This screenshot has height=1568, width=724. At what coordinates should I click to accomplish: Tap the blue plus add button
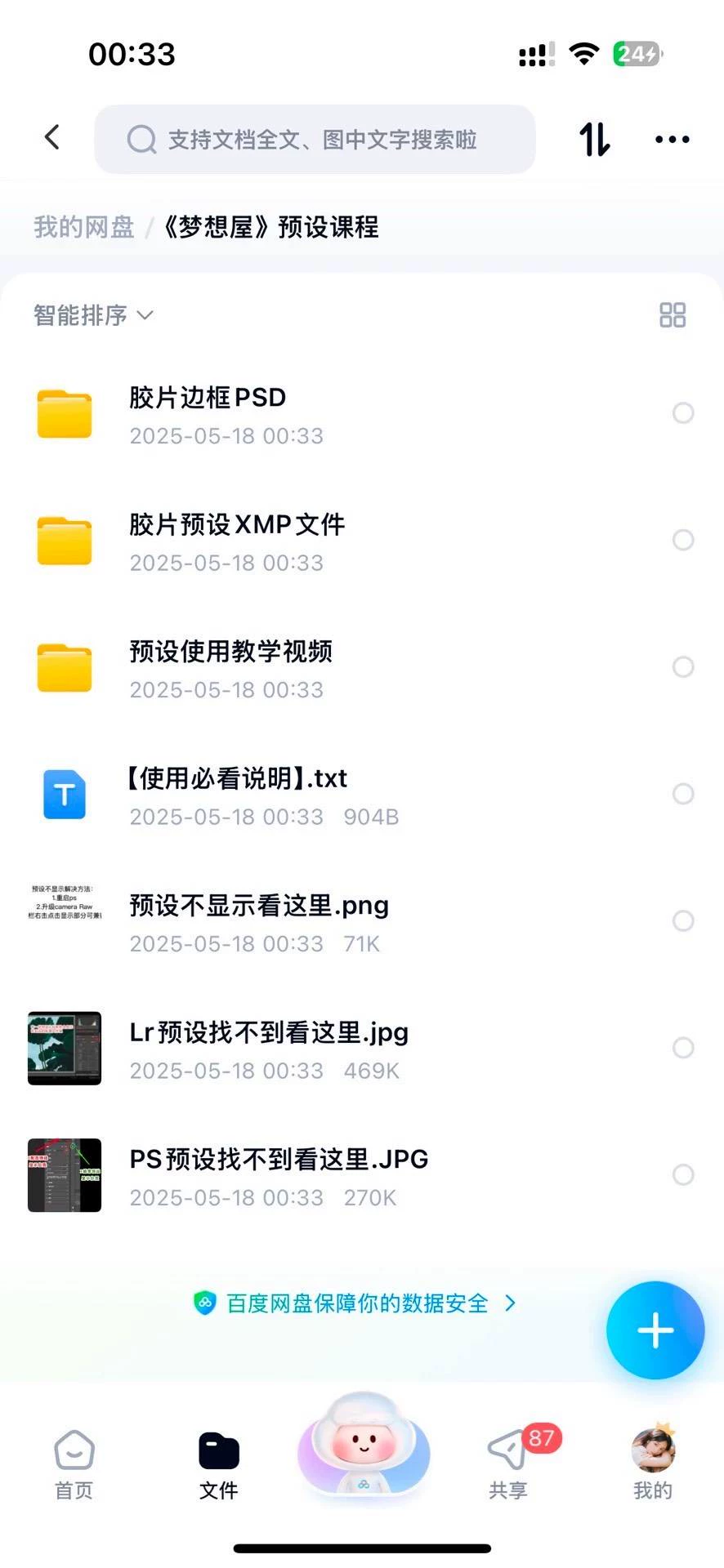(x=655, y=1330)
